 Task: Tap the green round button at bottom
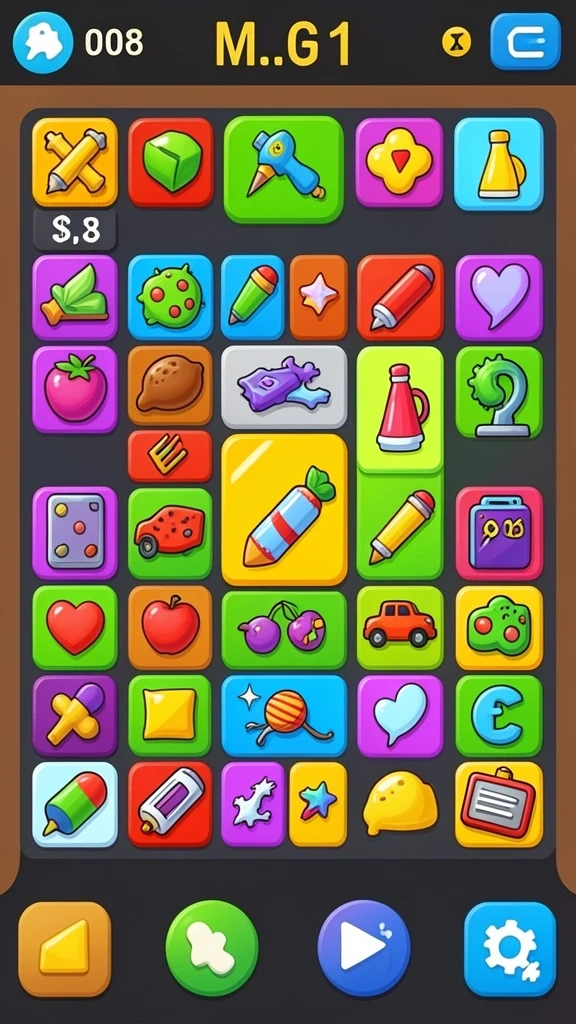(212, 948)
